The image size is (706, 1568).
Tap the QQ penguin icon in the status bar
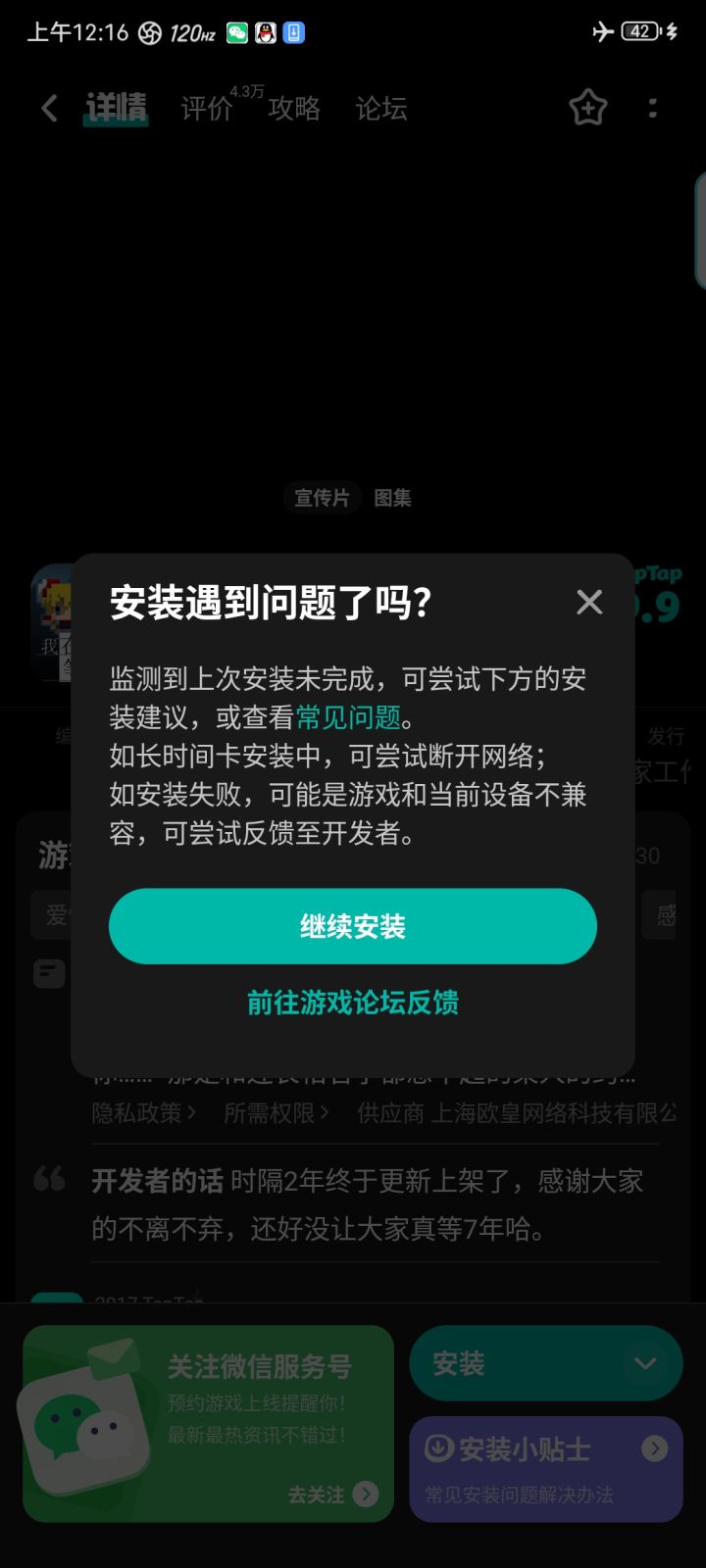tap(263, 32)
